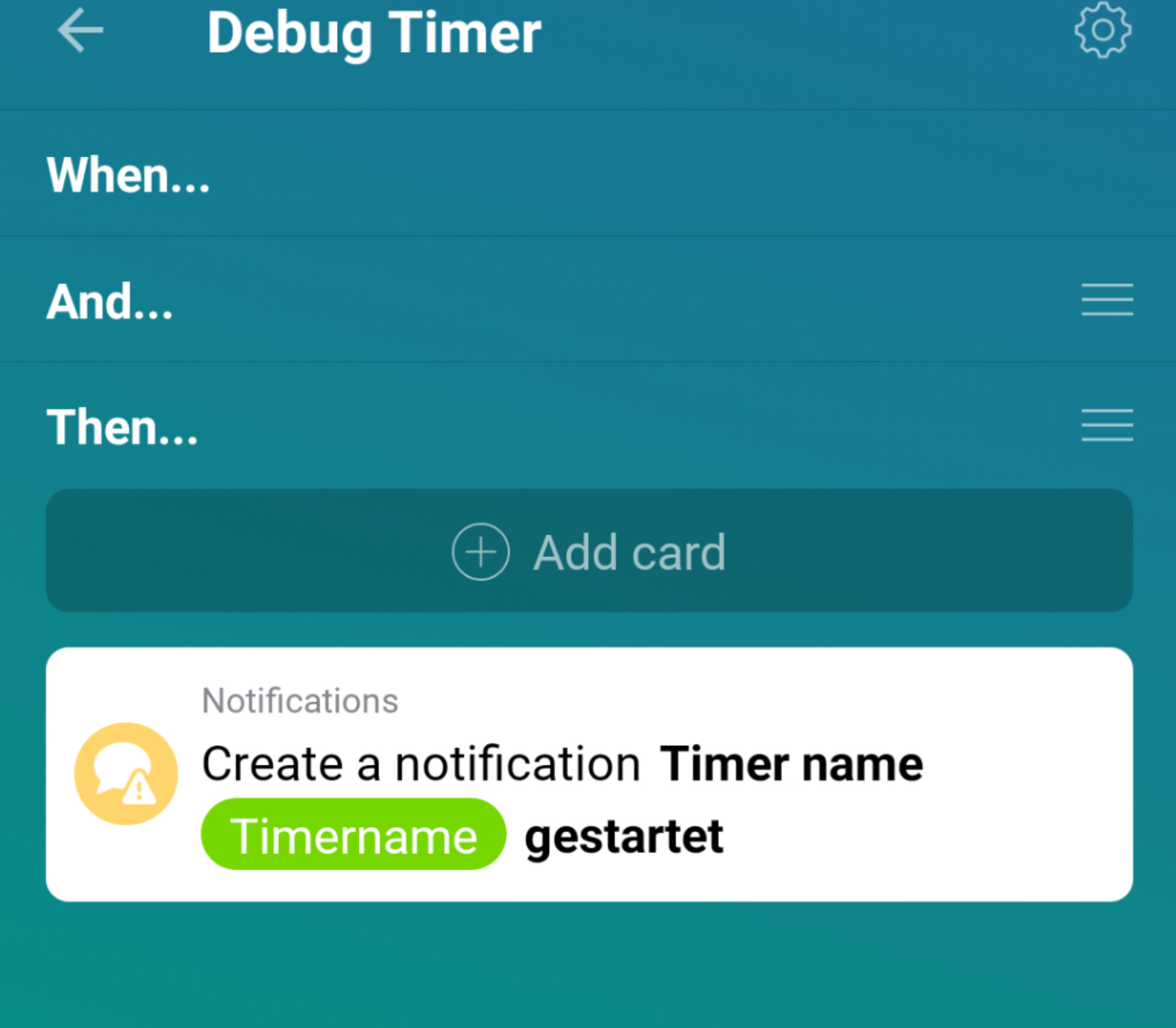Screen dimensions: 1176x1028
Task: Go back using the arrow icon
Action: (80, 31)
